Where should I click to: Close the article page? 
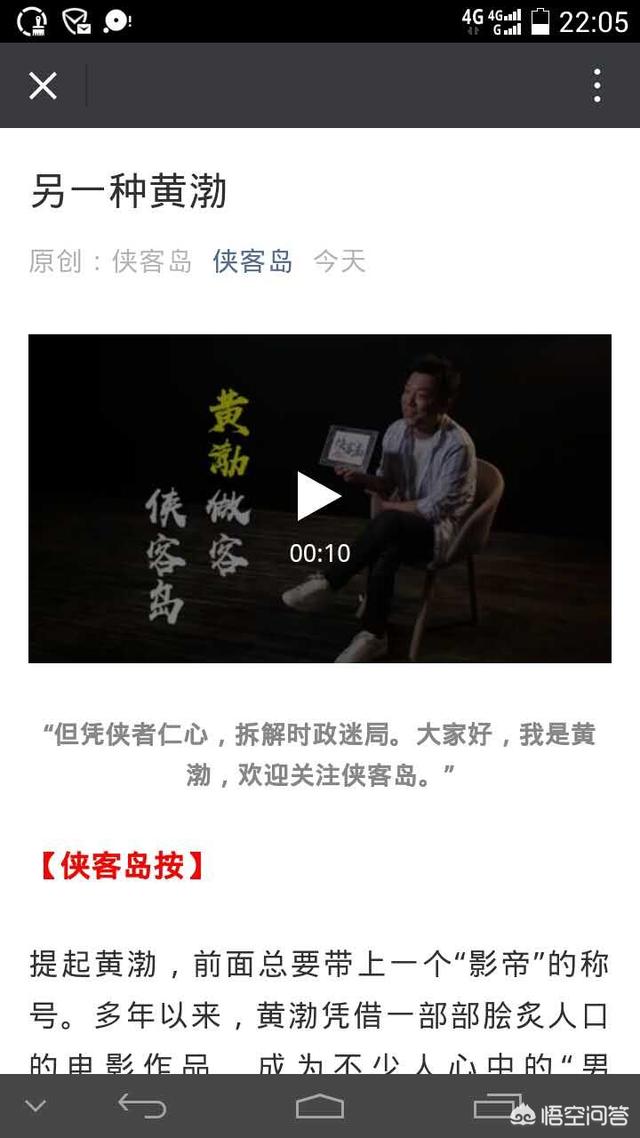tap(43, 86)
